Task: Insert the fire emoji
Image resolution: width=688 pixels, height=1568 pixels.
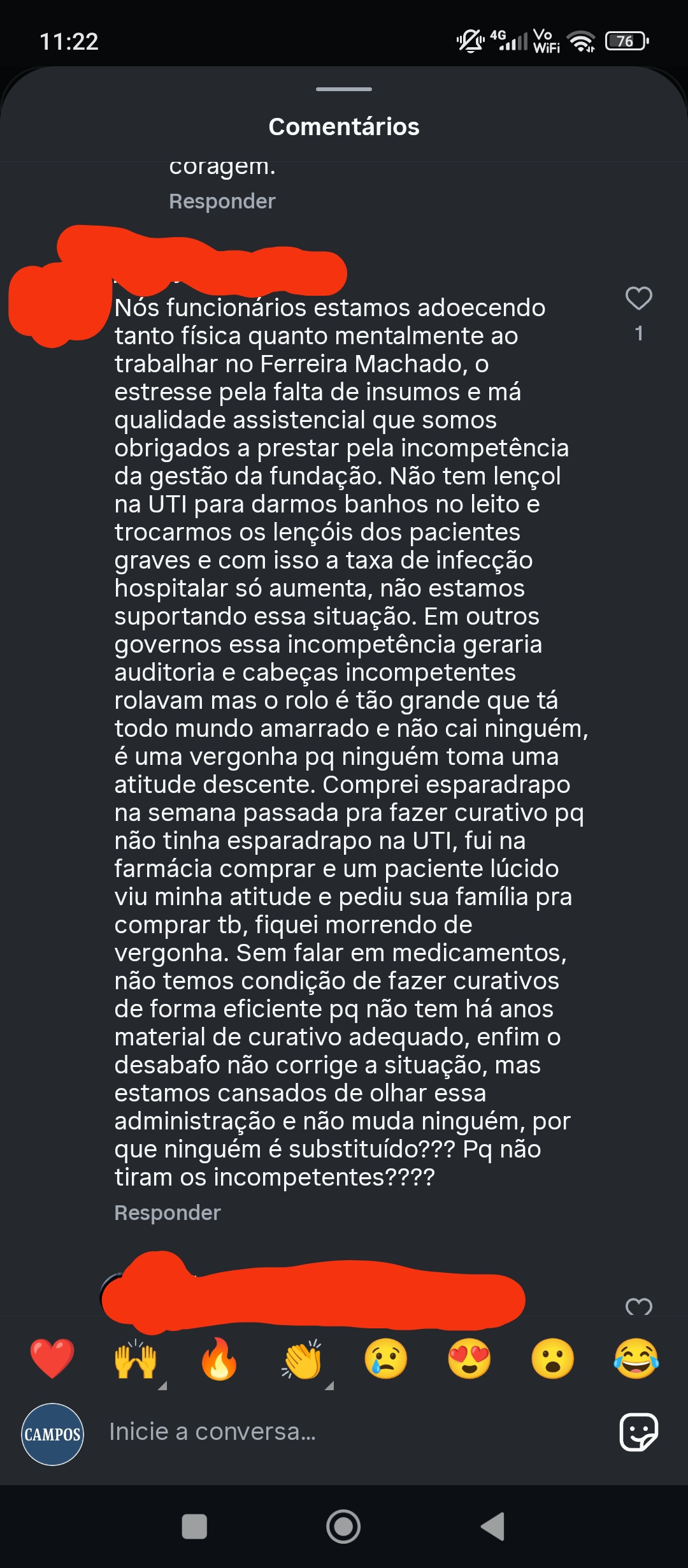Action: 219,1358
